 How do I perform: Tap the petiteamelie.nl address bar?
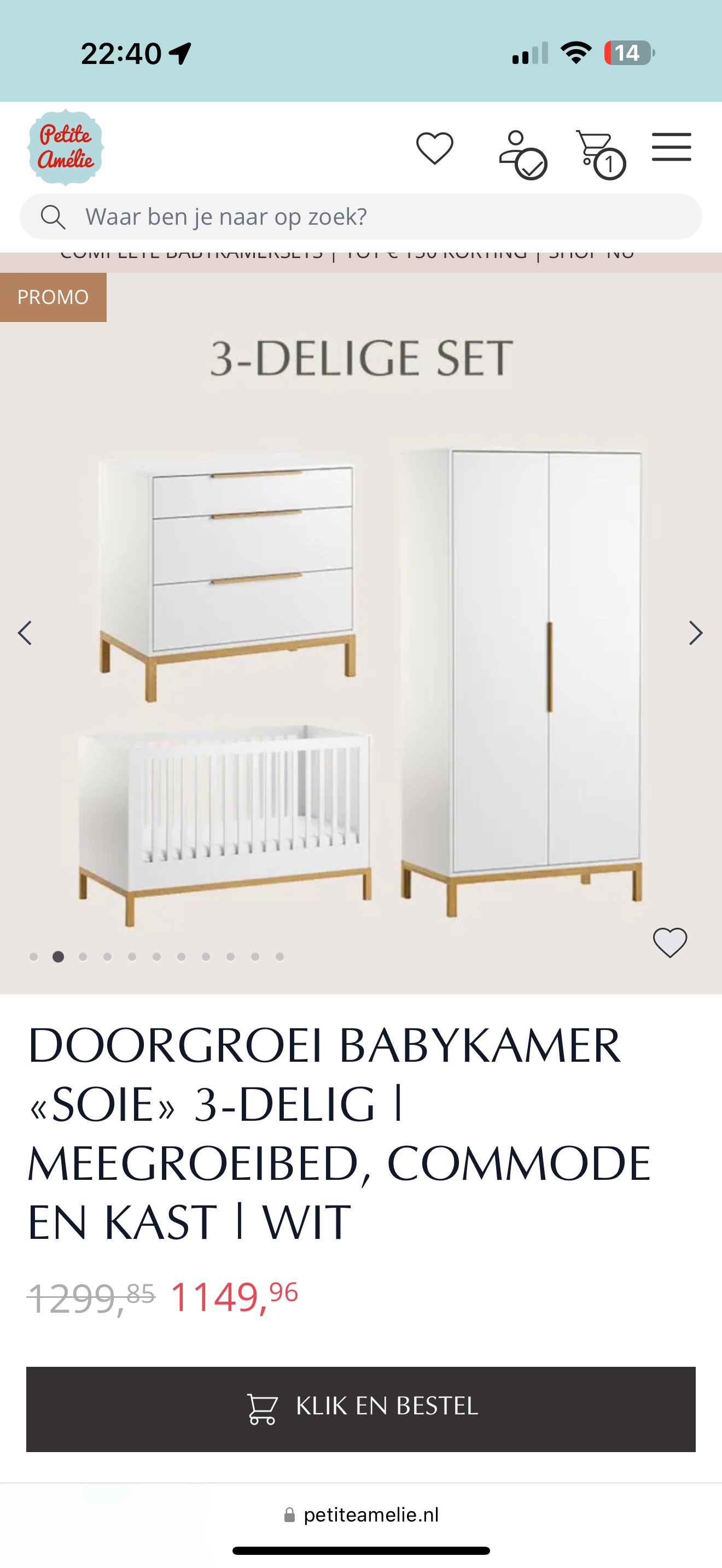pos(361,1514)
